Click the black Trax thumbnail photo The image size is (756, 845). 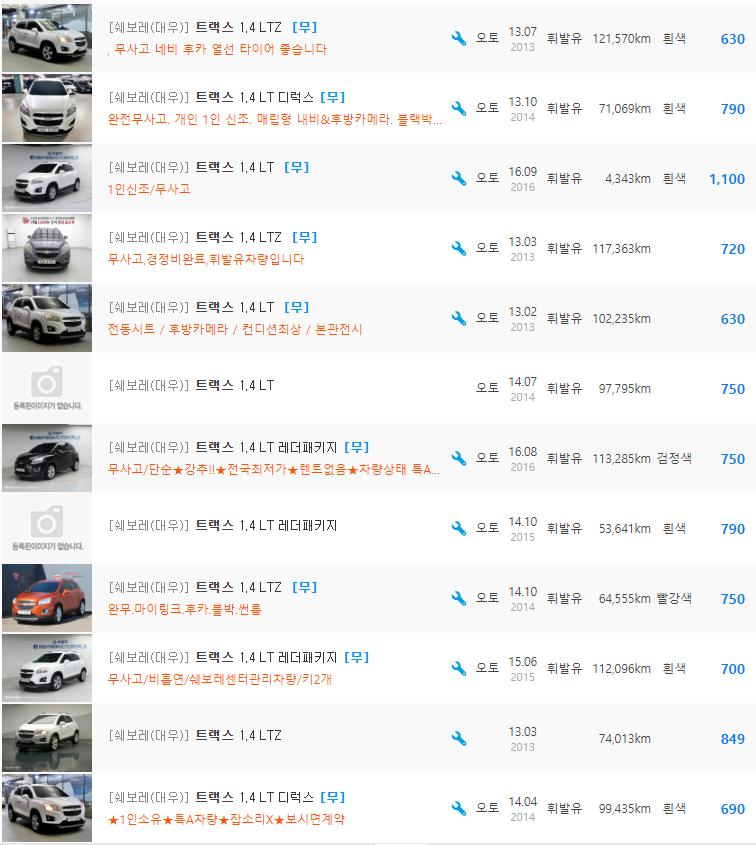tap(47, 457)
